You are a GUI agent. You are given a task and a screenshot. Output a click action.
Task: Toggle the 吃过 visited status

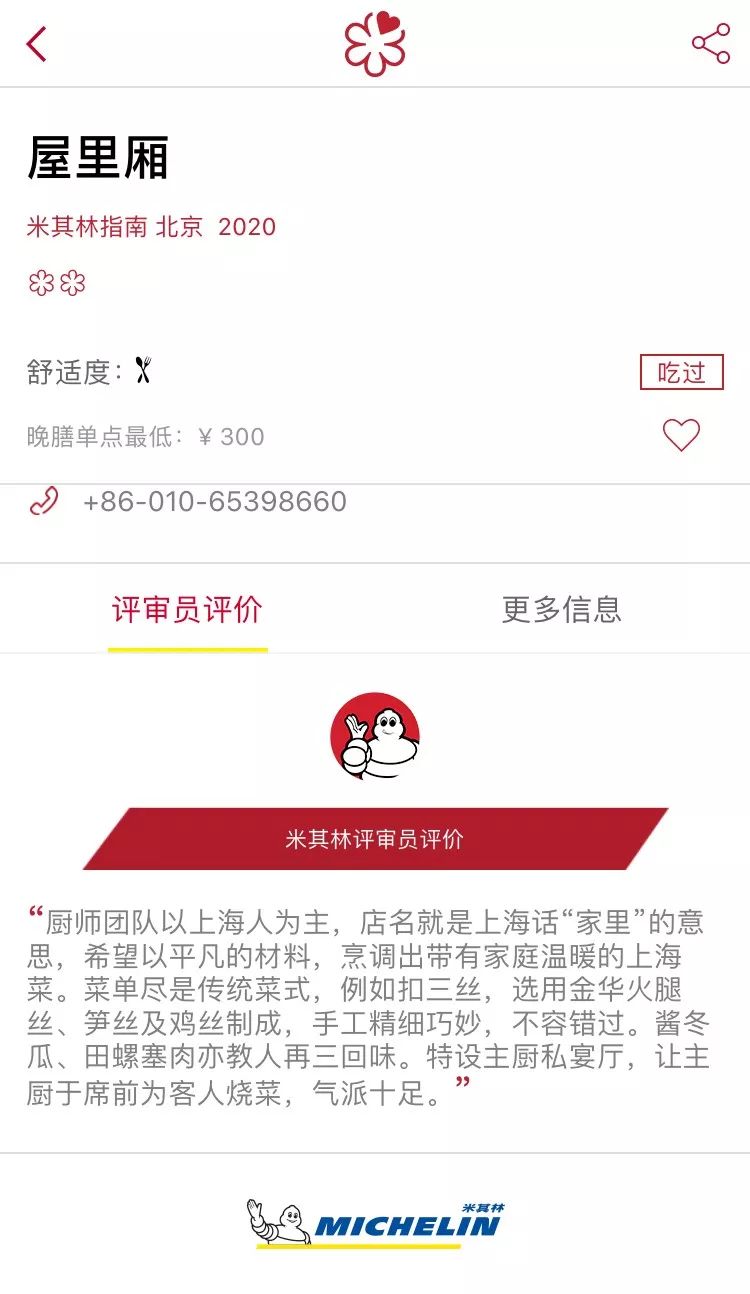click(681, 370)
